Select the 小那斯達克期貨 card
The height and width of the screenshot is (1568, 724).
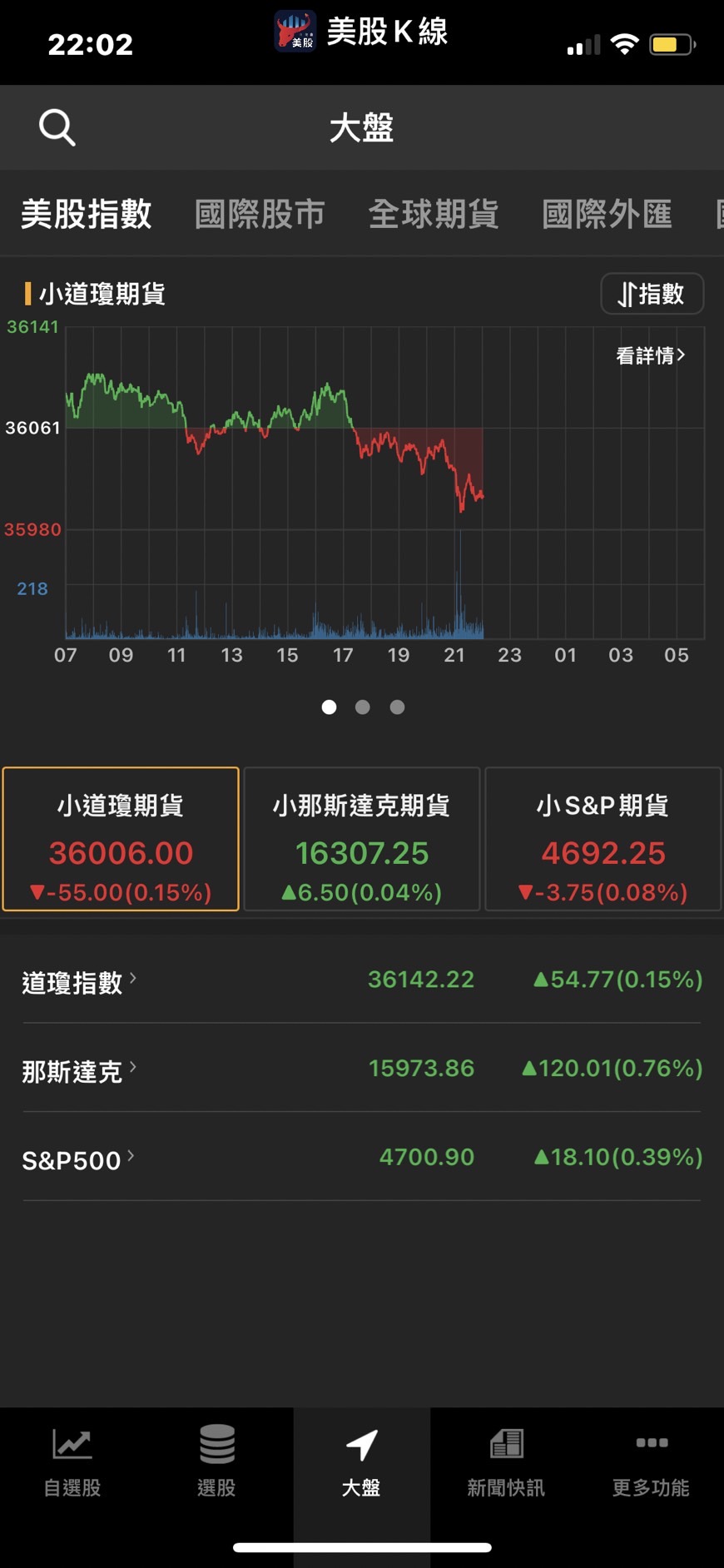(362, 839)
